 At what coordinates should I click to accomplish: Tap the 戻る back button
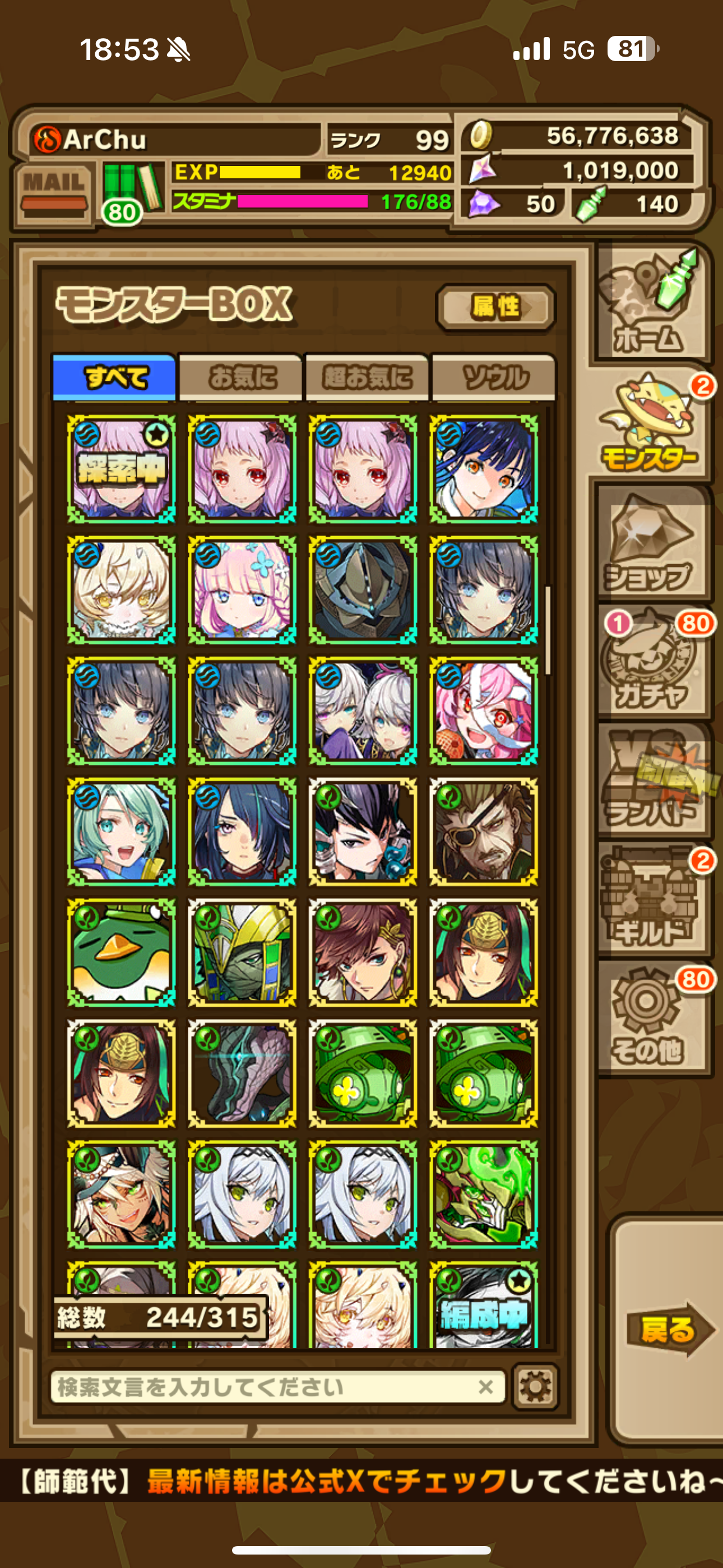pos(667,1329)
